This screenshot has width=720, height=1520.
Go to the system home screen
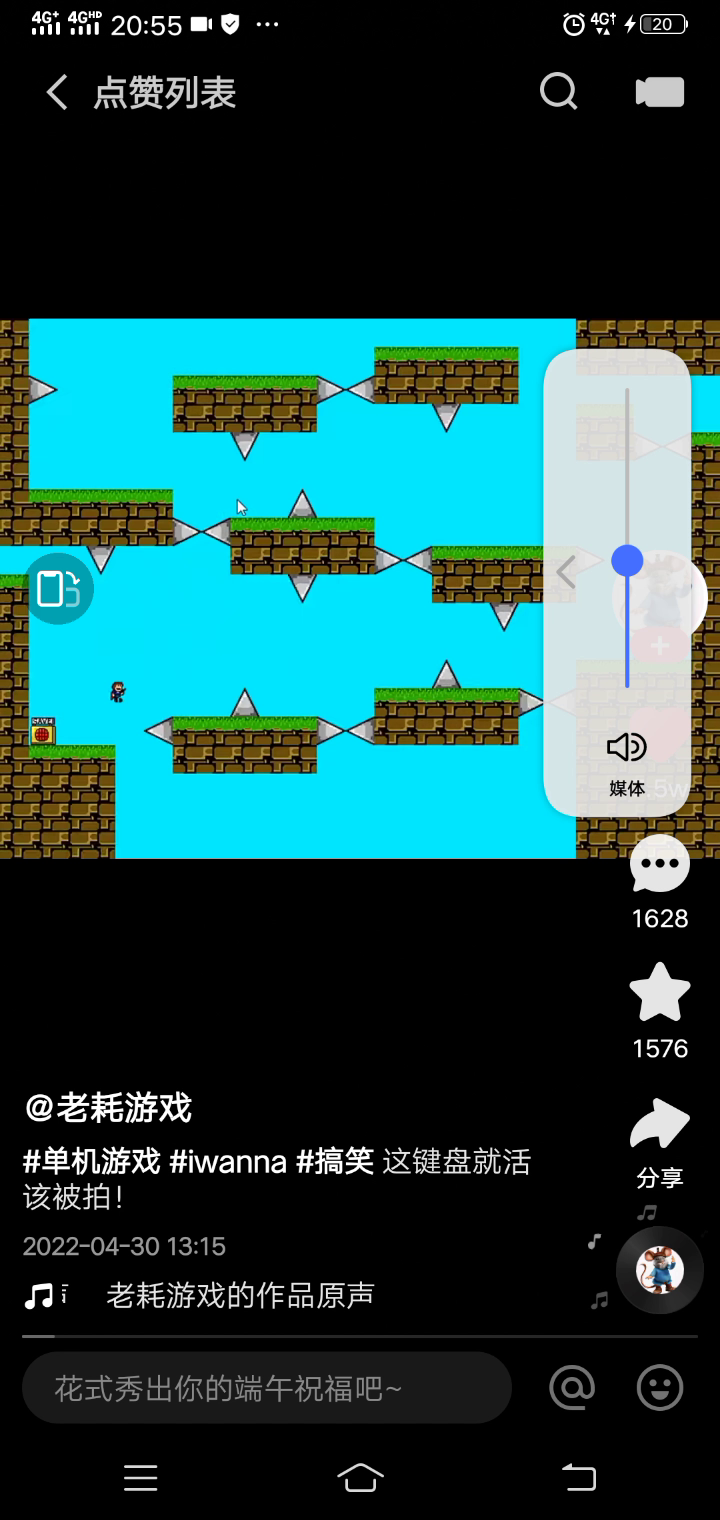point(360,1477)
